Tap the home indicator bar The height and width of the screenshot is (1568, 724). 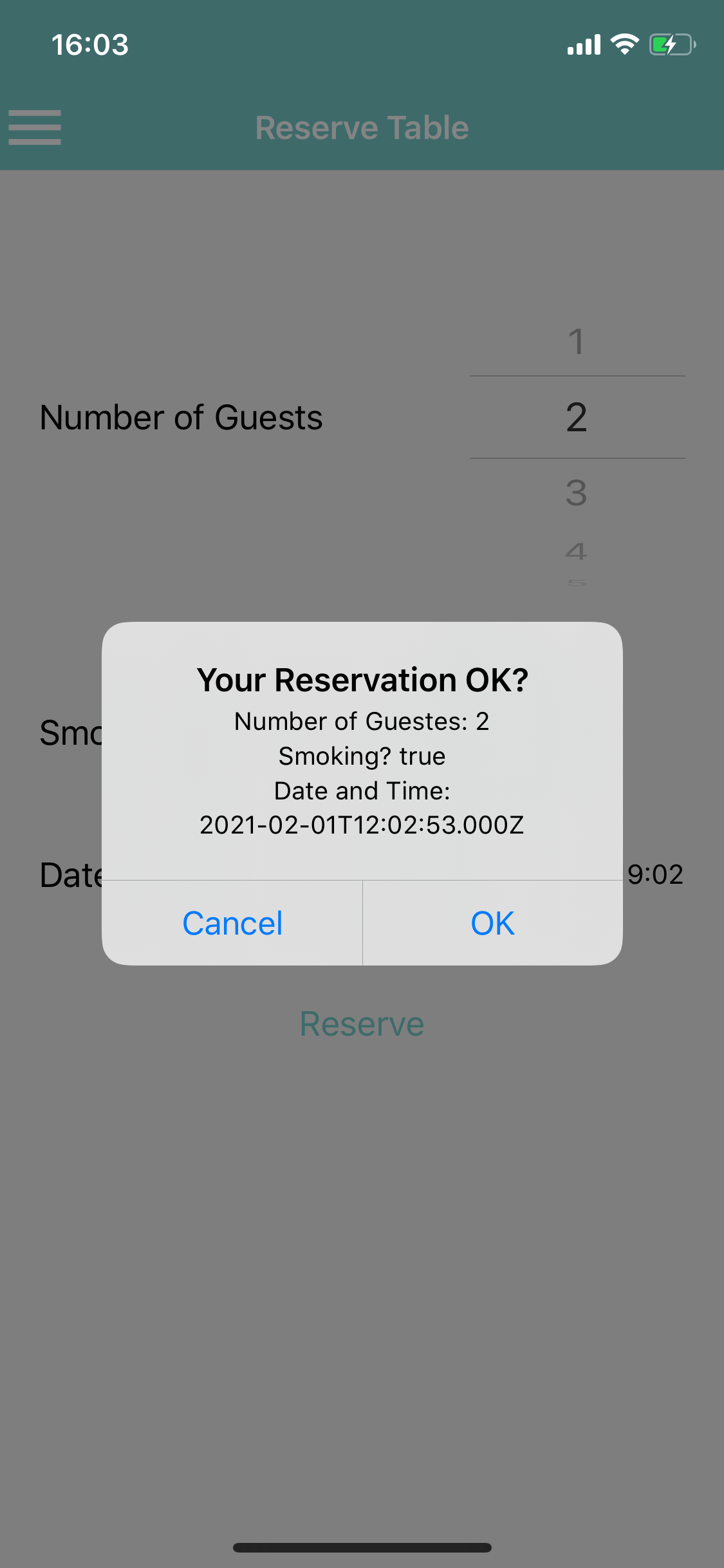pyautogui.click(x=362, y=1548)
